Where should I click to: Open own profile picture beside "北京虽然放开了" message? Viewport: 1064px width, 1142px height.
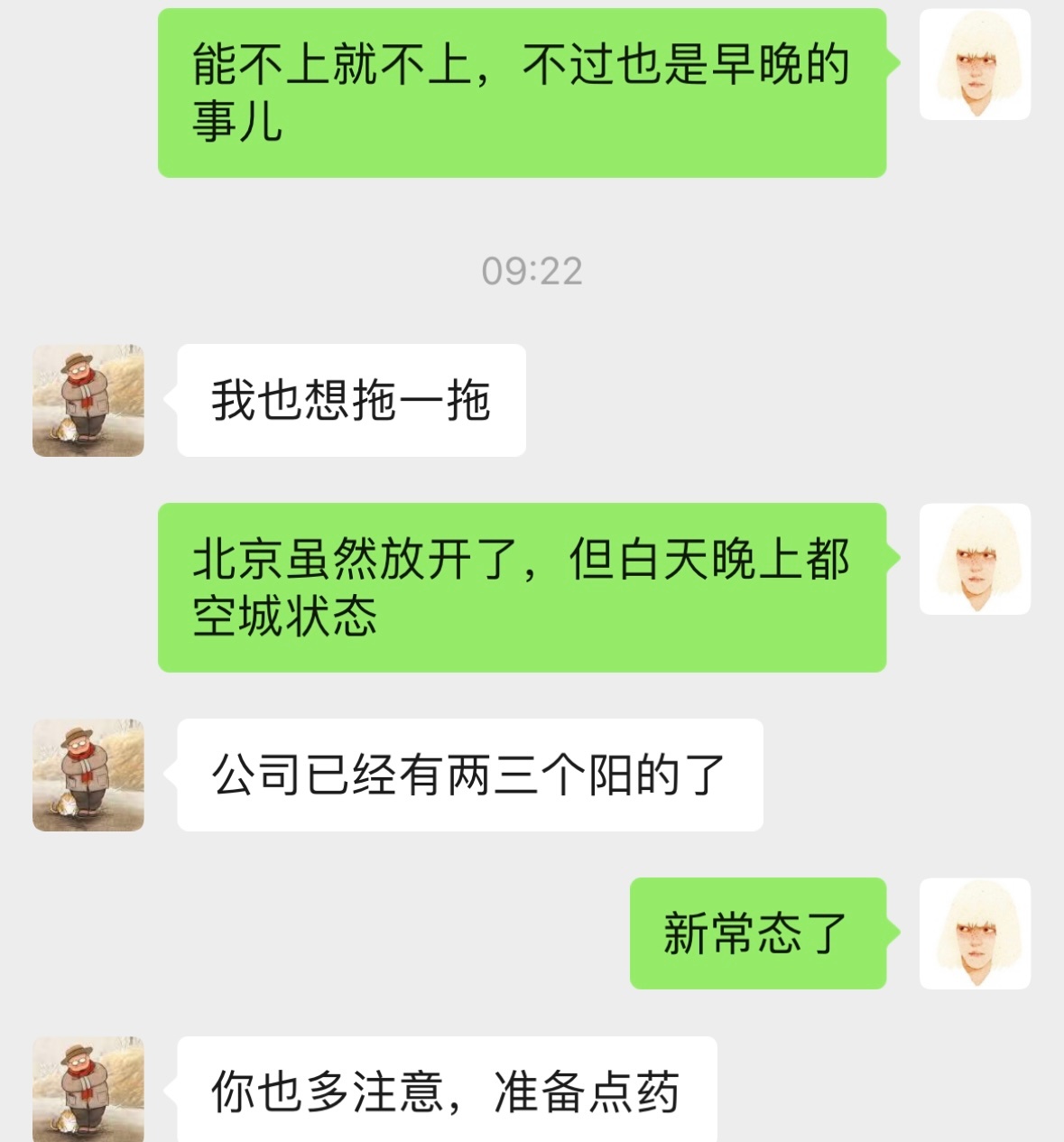pos(975,559)
